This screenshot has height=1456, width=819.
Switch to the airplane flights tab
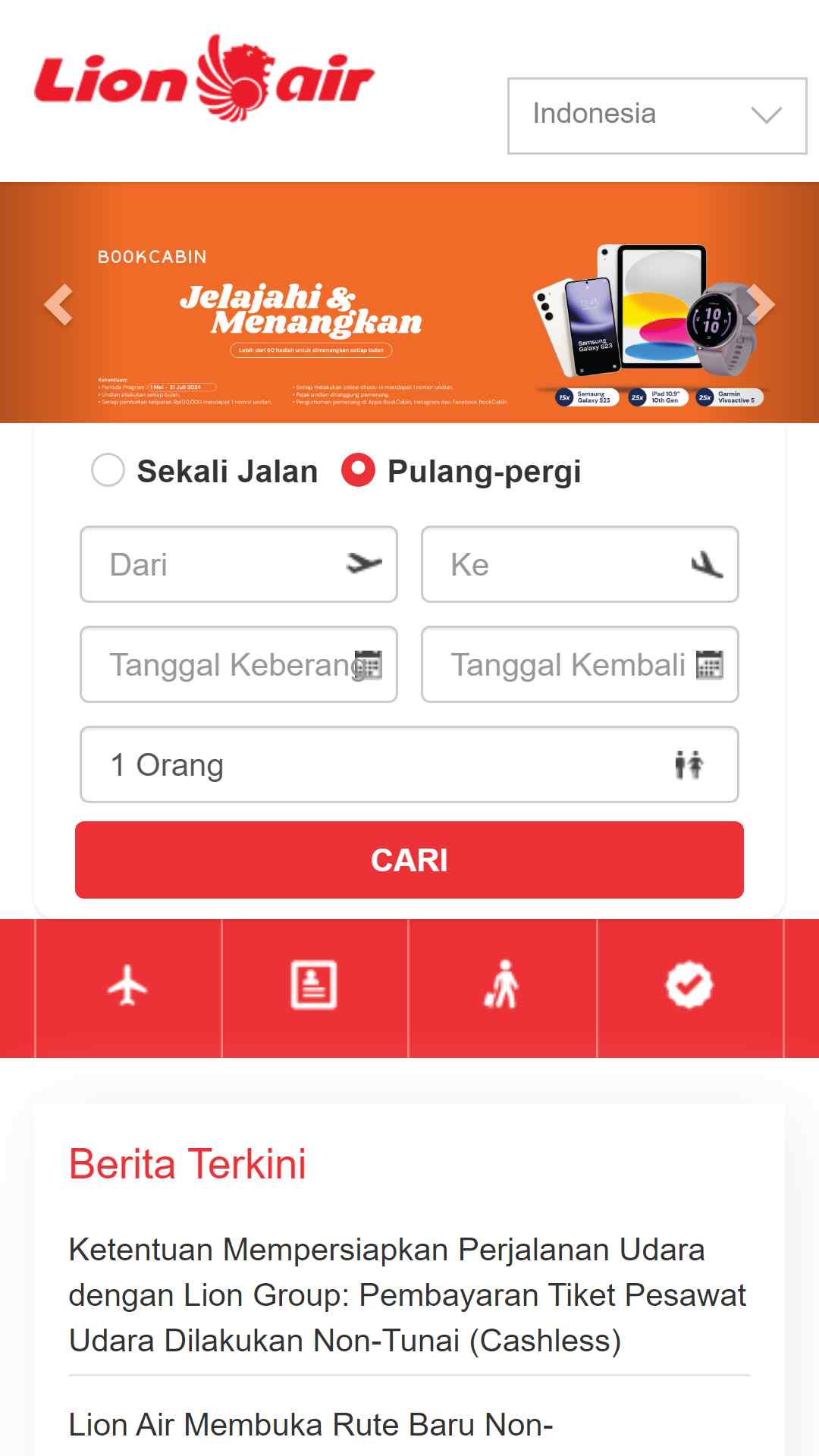click(128, 987)
